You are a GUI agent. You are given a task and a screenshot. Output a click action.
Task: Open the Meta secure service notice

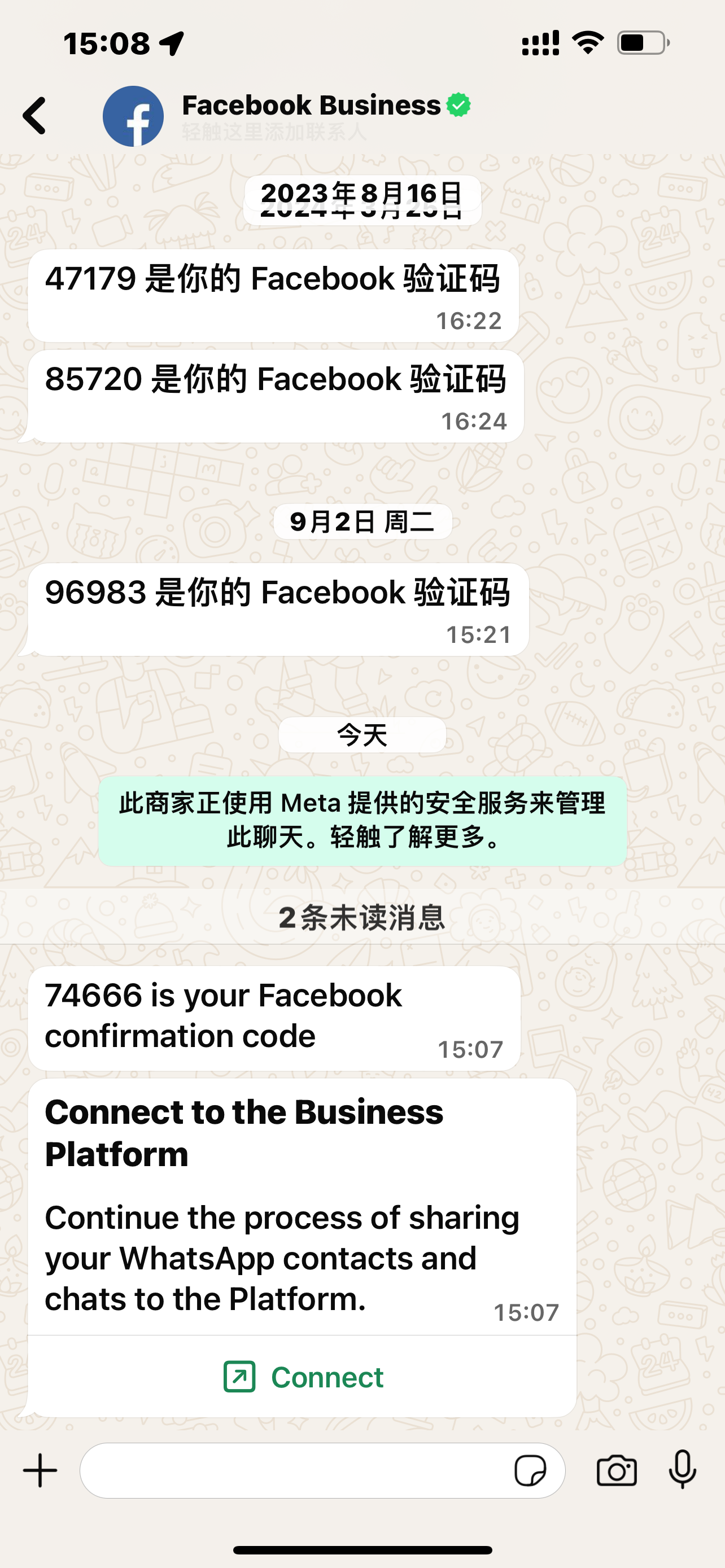click(362, 820)
